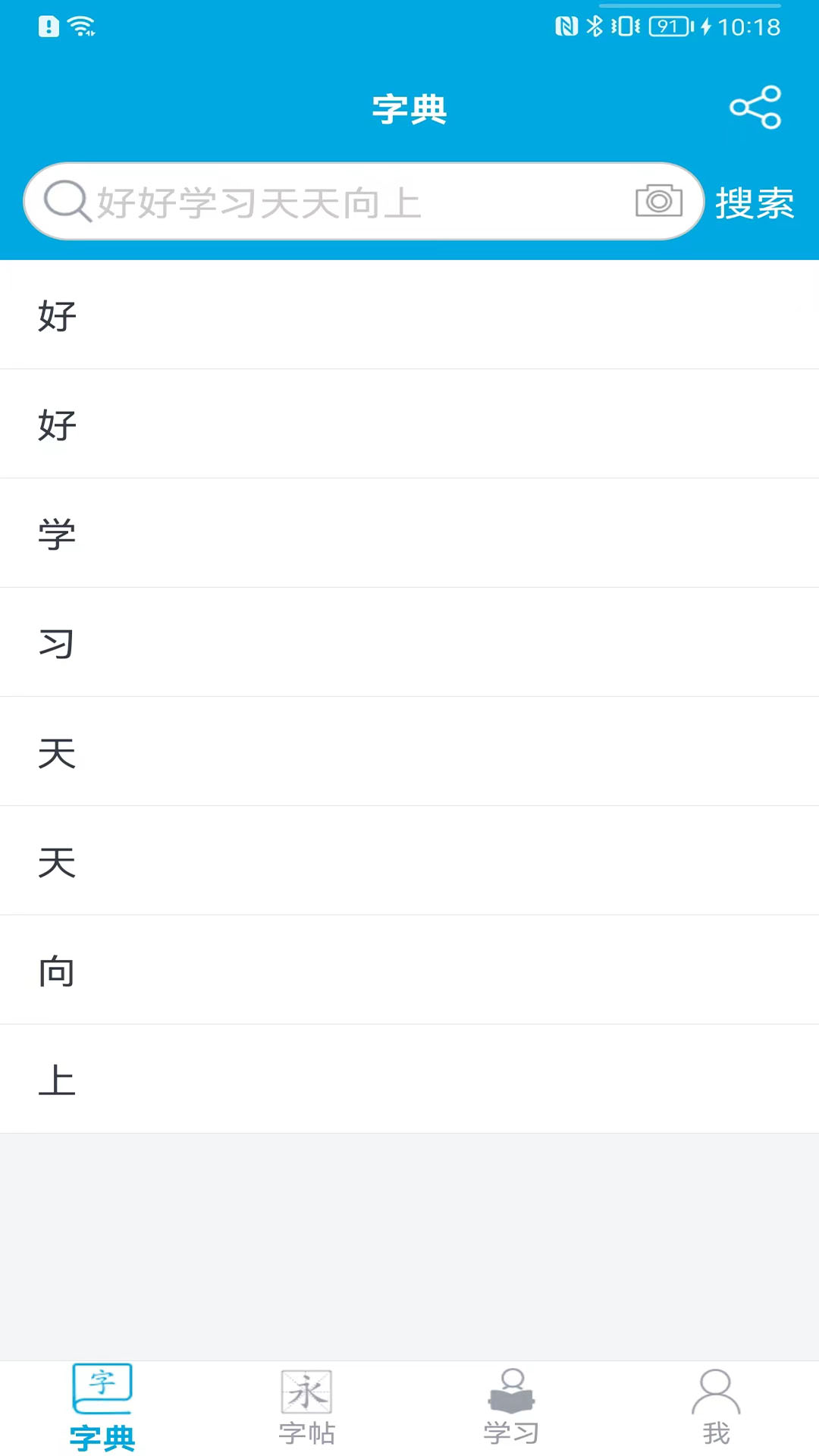Click the magnifier icon inside search field

point(67,201)
